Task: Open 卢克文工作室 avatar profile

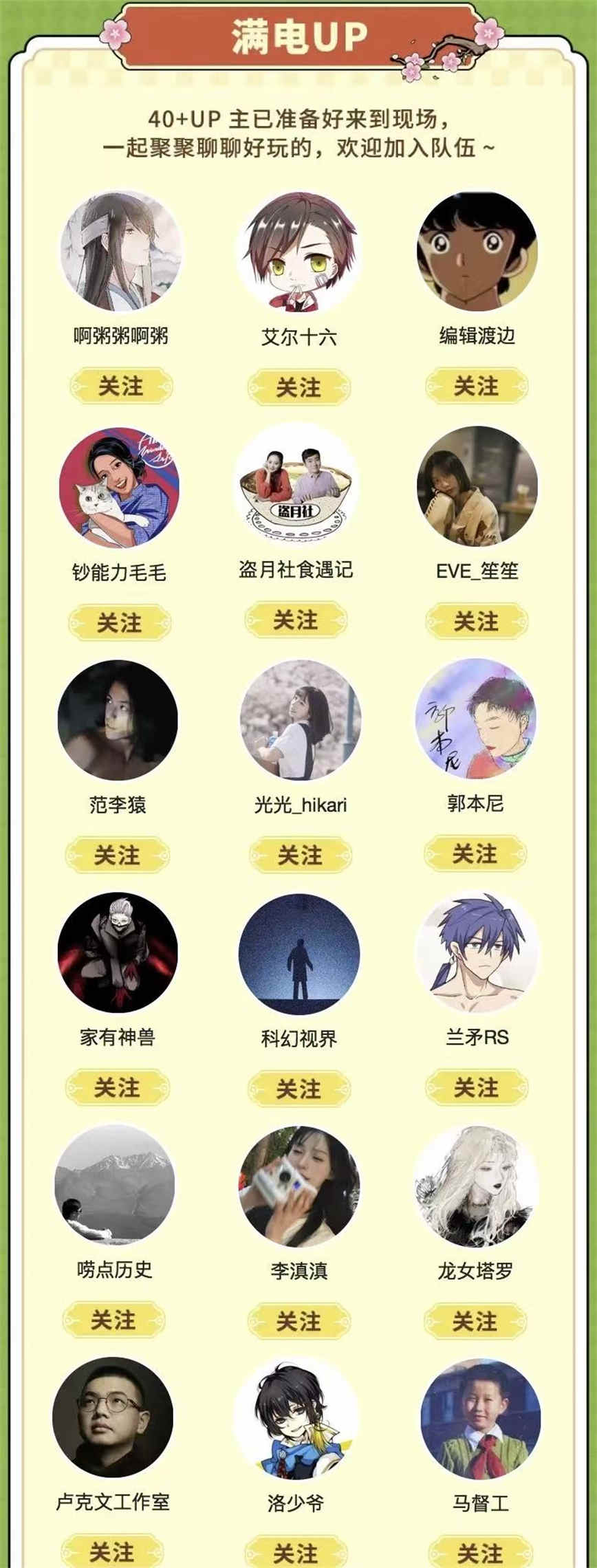Action: (113, 1418)
